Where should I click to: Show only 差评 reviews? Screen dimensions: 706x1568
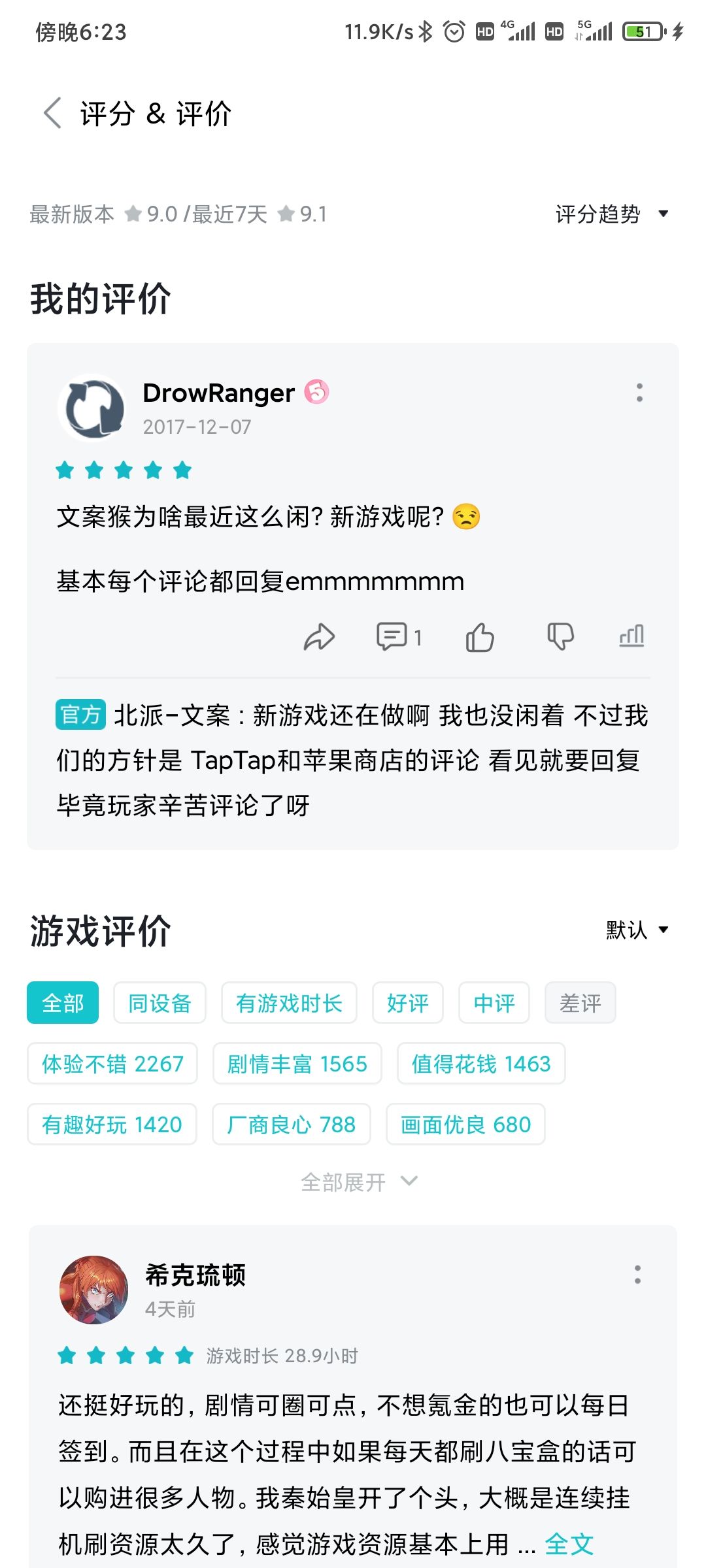pyautogui.click(x=580, y=1002)
